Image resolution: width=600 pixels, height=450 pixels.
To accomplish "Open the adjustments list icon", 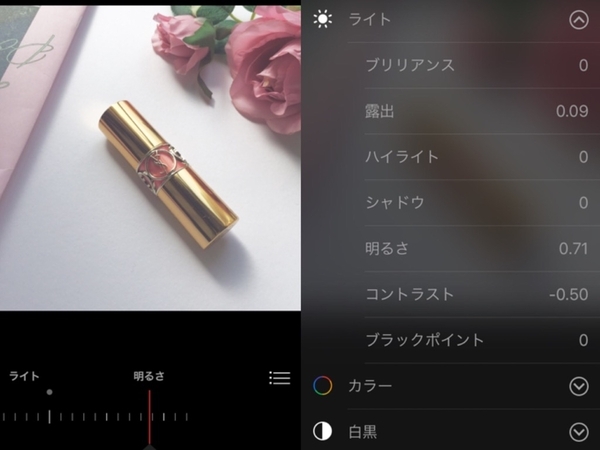I will 279,378.
